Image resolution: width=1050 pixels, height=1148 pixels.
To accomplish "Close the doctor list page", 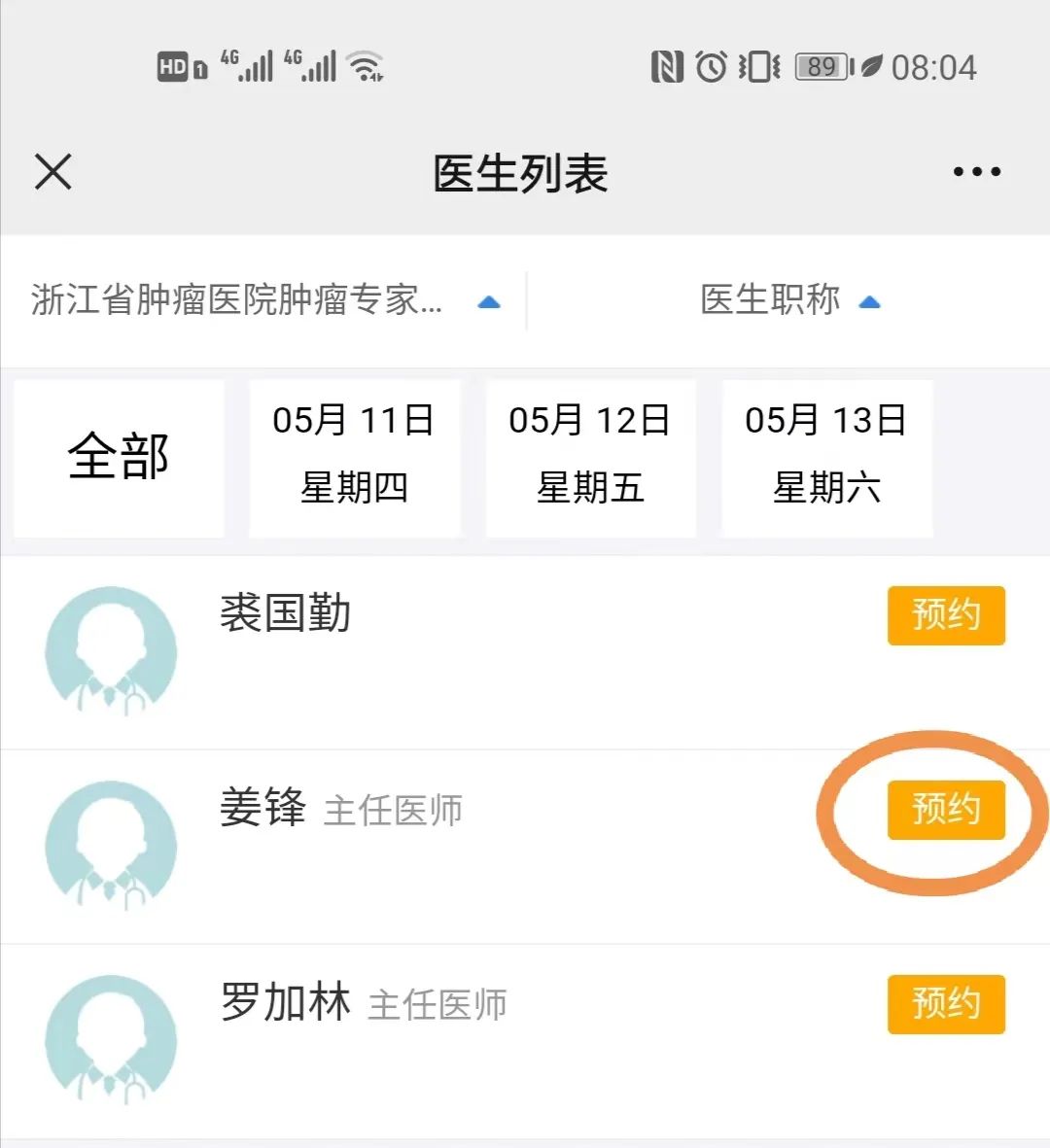I will 53,172.
